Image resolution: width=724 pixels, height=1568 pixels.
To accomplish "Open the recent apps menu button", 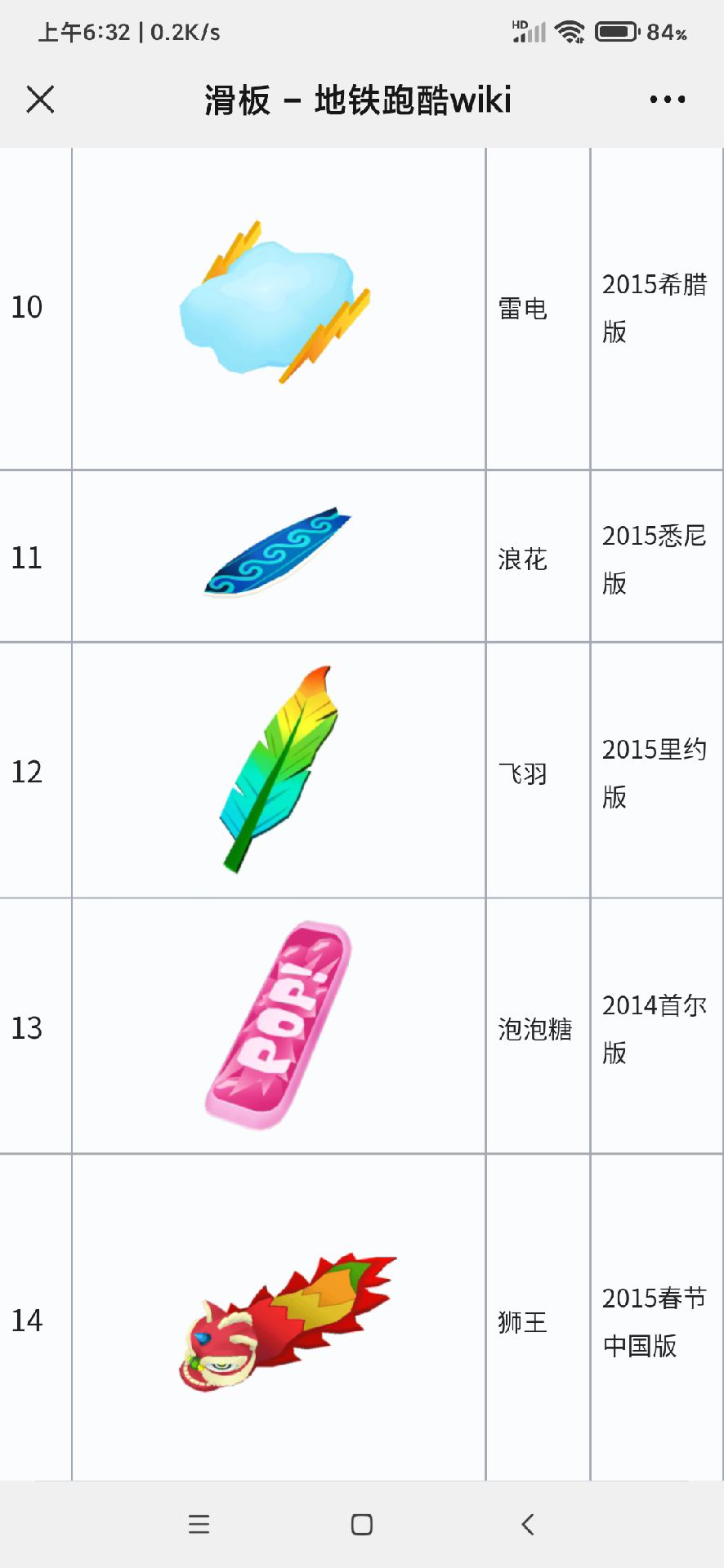I will point(199,1525).
